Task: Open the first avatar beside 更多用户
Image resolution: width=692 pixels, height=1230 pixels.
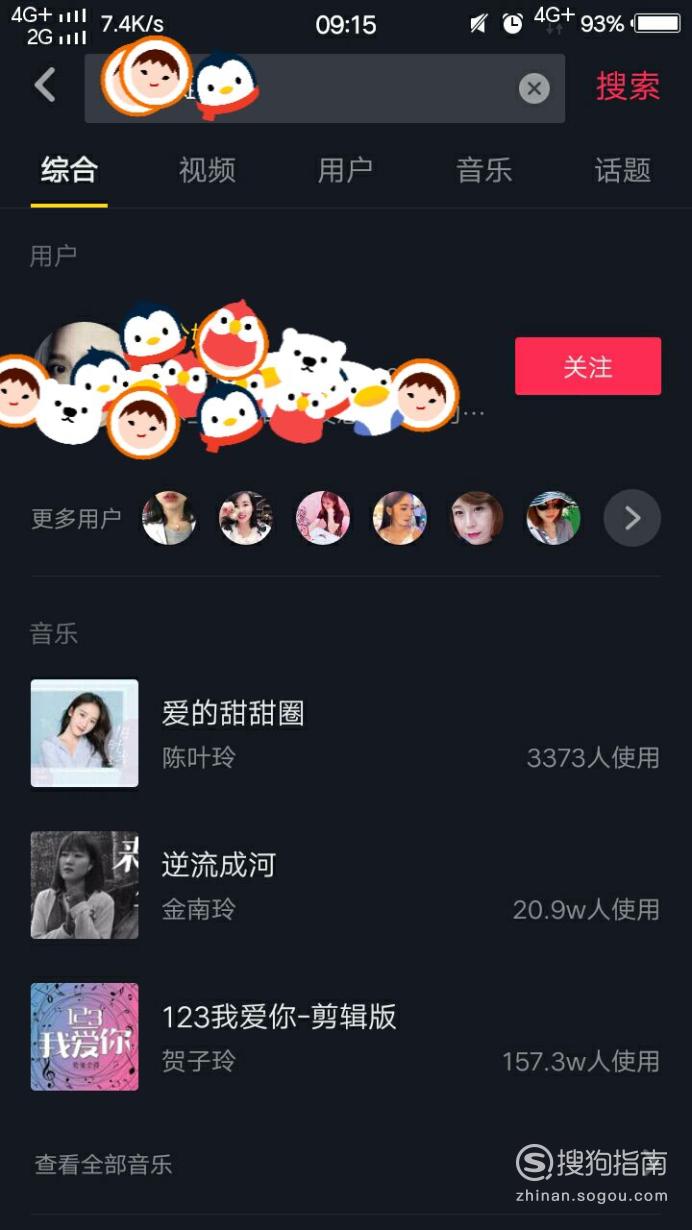Action: (x=169, y=518)
